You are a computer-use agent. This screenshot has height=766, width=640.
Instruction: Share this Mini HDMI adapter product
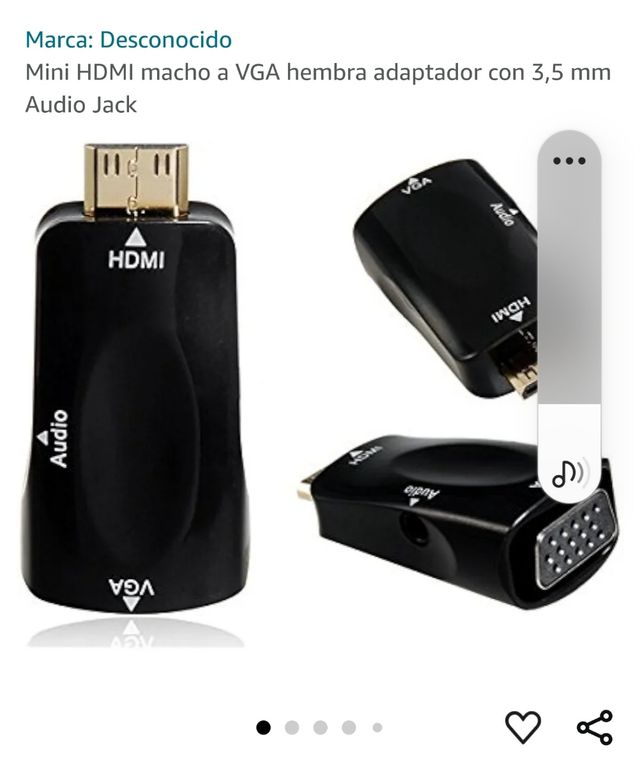point(595,727)
